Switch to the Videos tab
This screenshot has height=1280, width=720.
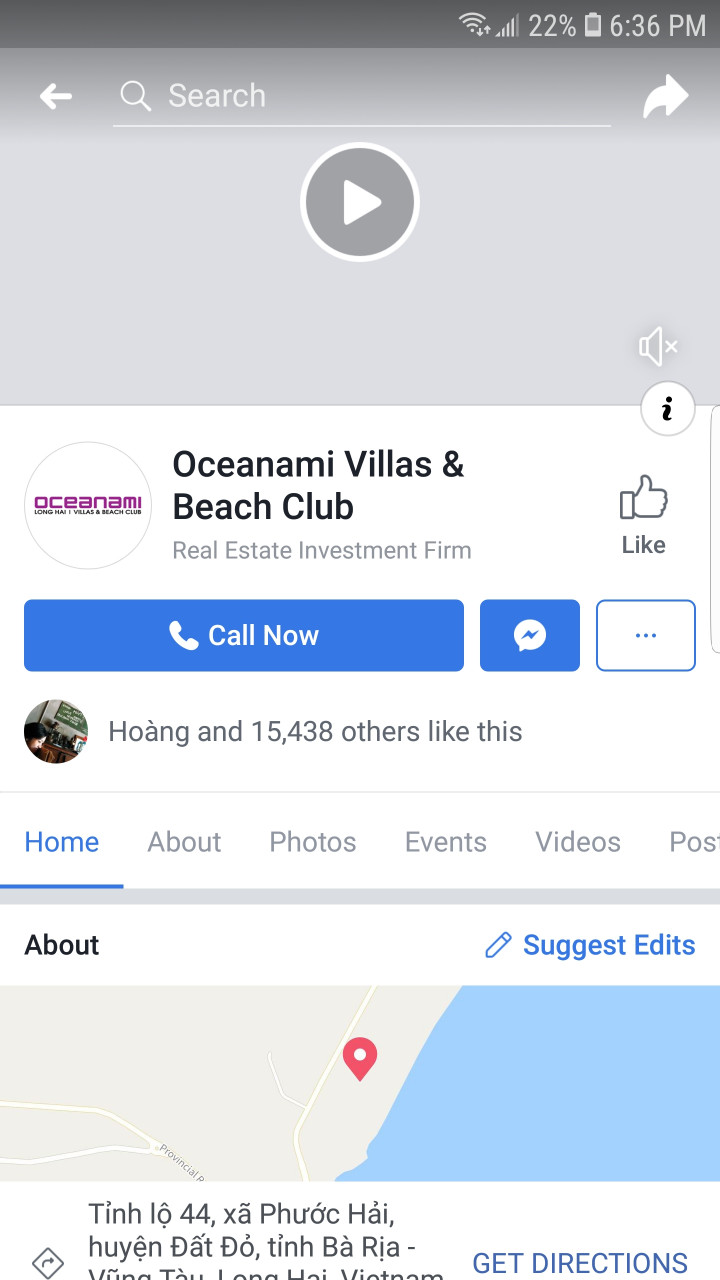577,842
